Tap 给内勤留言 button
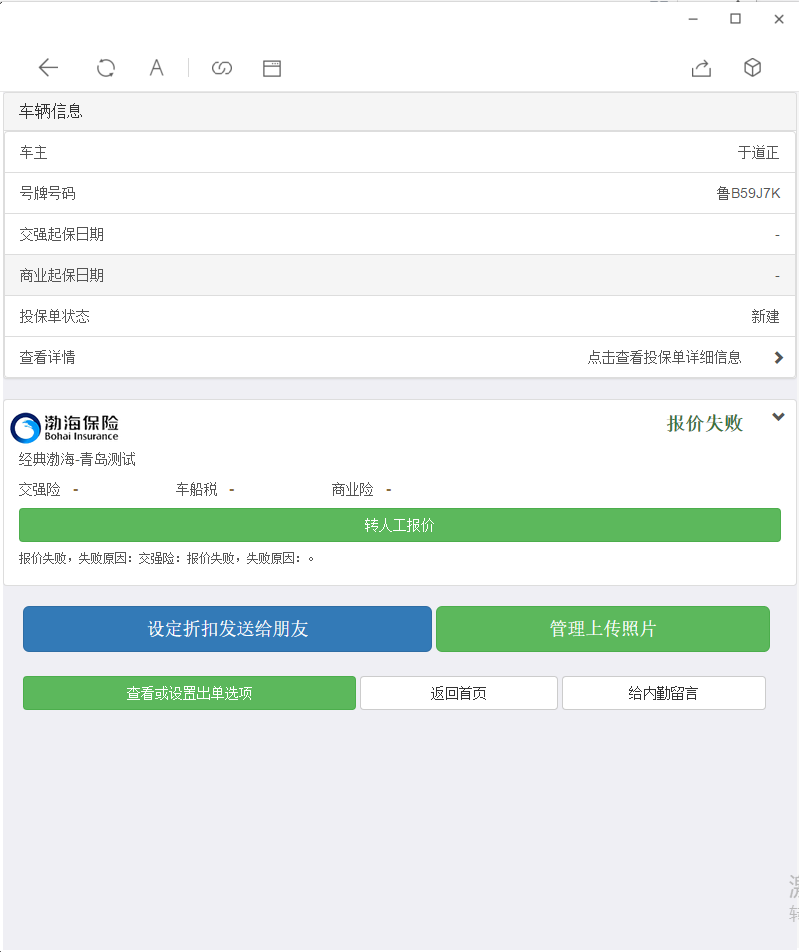 point(663,693)
